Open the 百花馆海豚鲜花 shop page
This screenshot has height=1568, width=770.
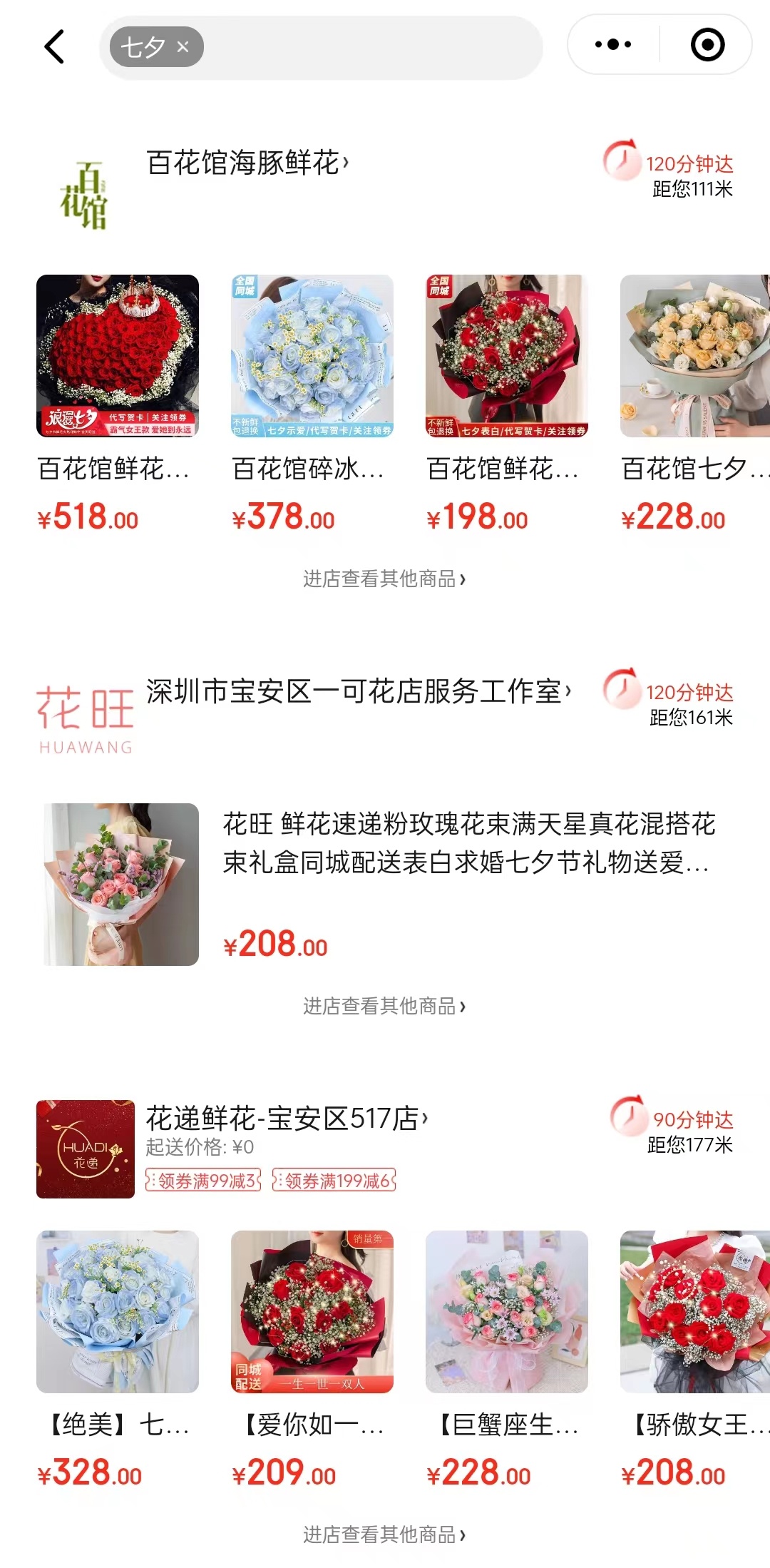247,163
